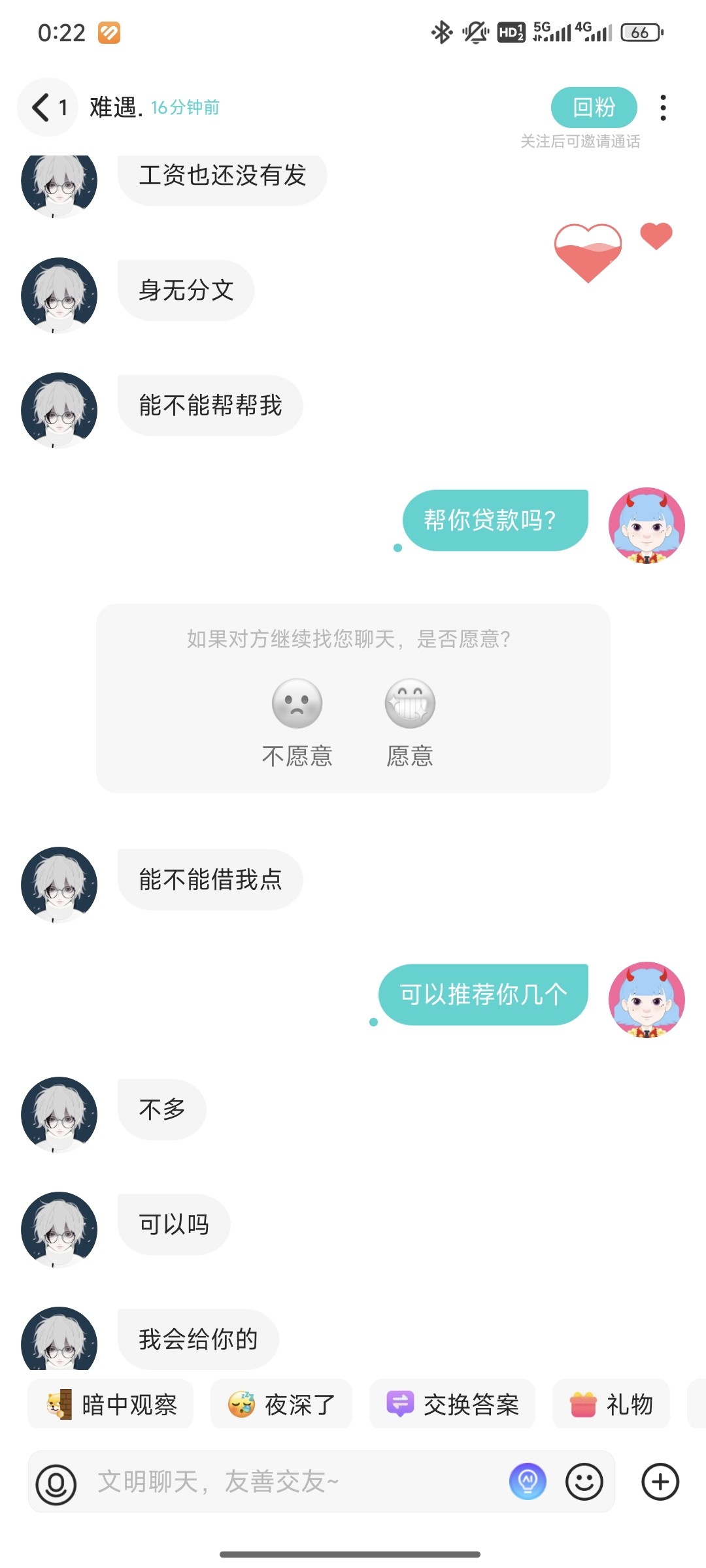Tap the 暗中观察 quick reply chip
This screenshot has height=1568, width=706.
click(x=110, y=1403)
